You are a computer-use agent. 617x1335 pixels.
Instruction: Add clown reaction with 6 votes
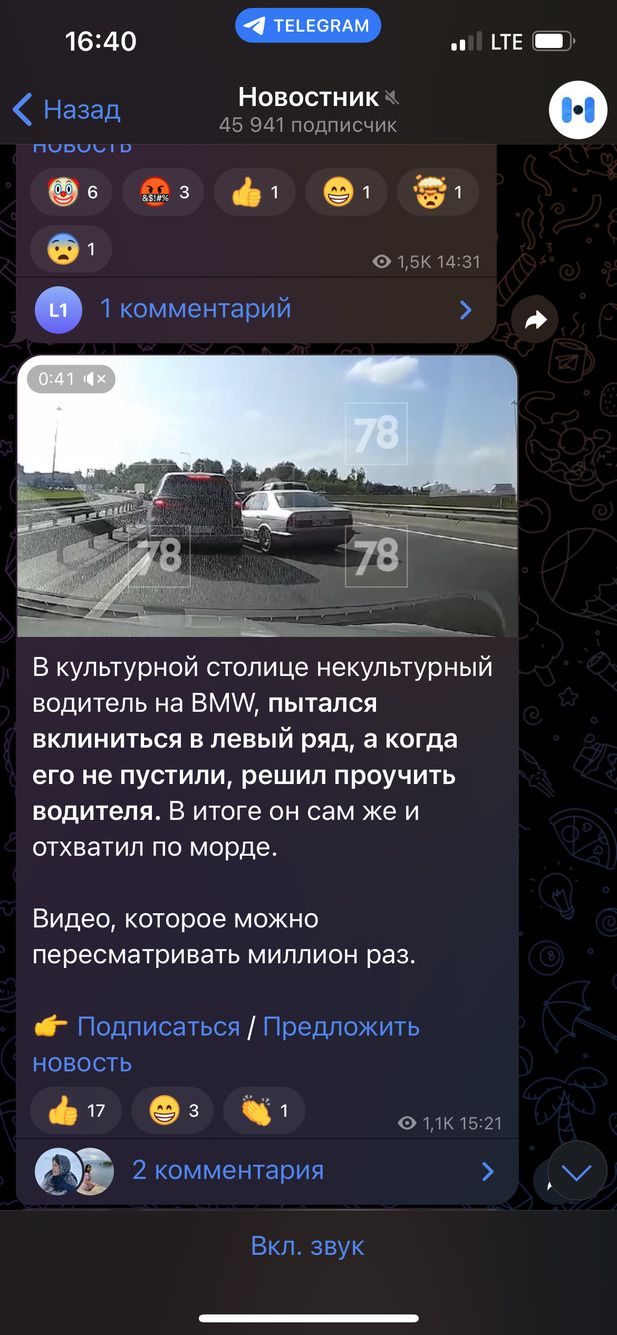pos(71,192)
